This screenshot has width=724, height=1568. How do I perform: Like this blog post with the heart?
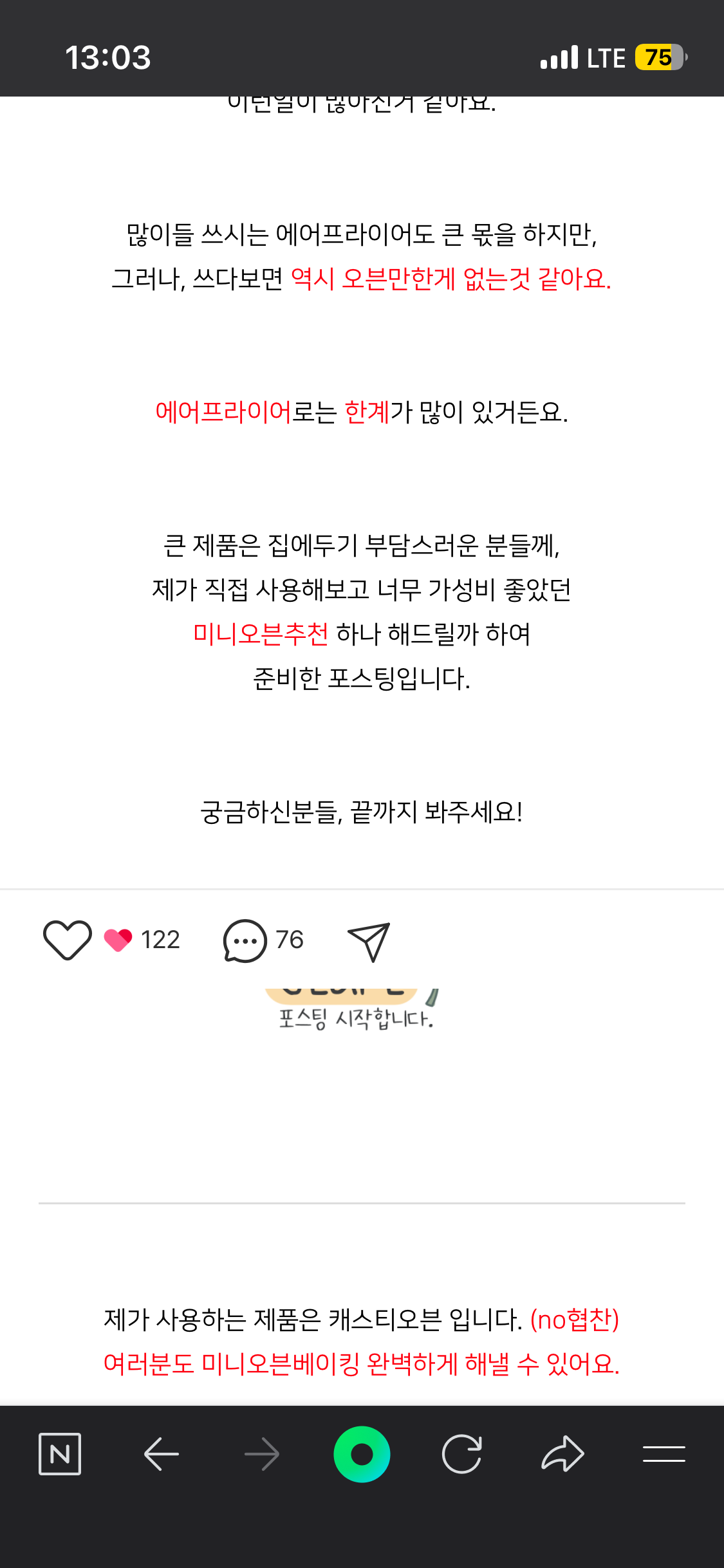point(67,940)
